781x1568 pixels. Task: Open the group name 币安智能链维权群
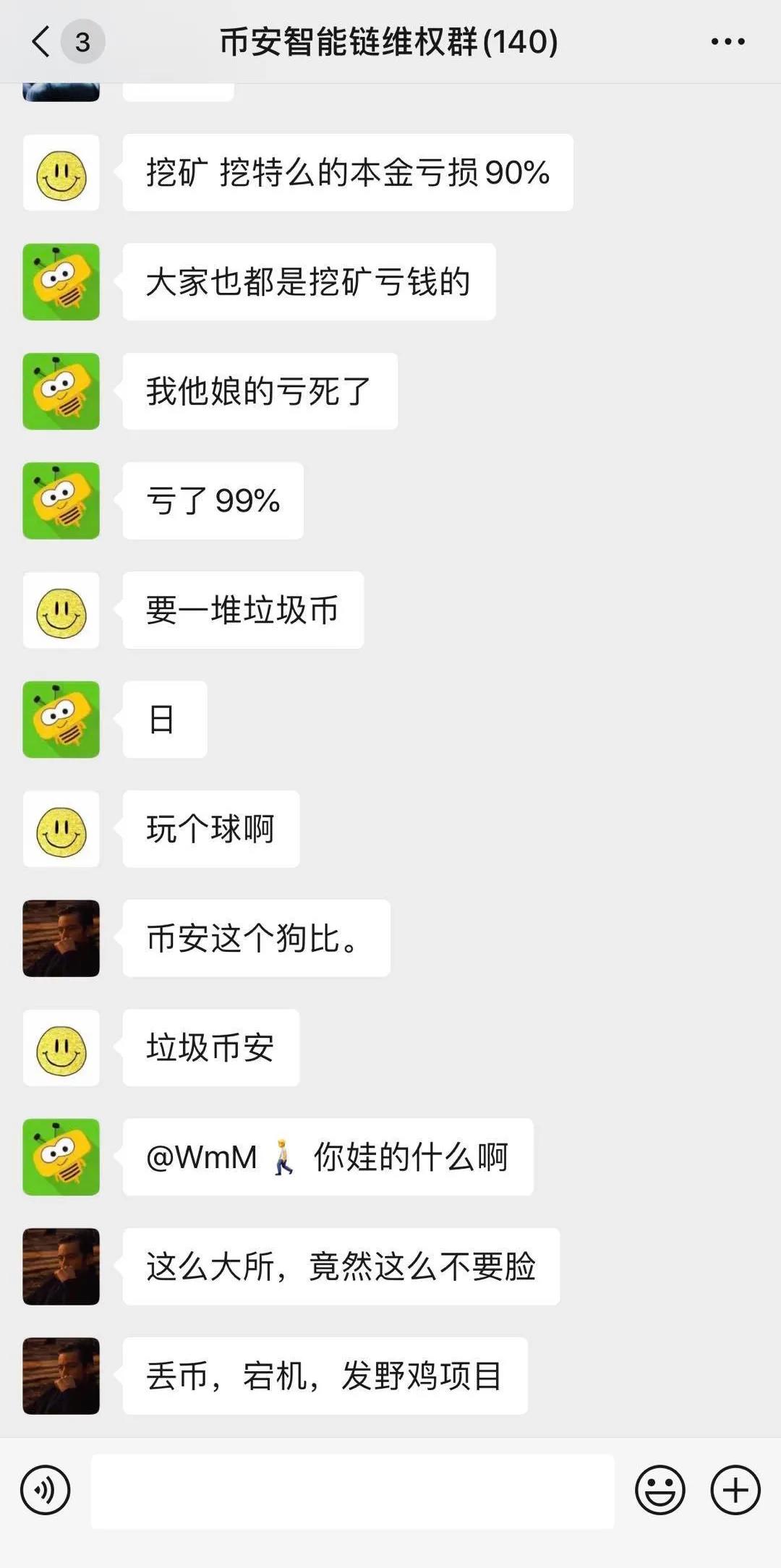point(389,41)
